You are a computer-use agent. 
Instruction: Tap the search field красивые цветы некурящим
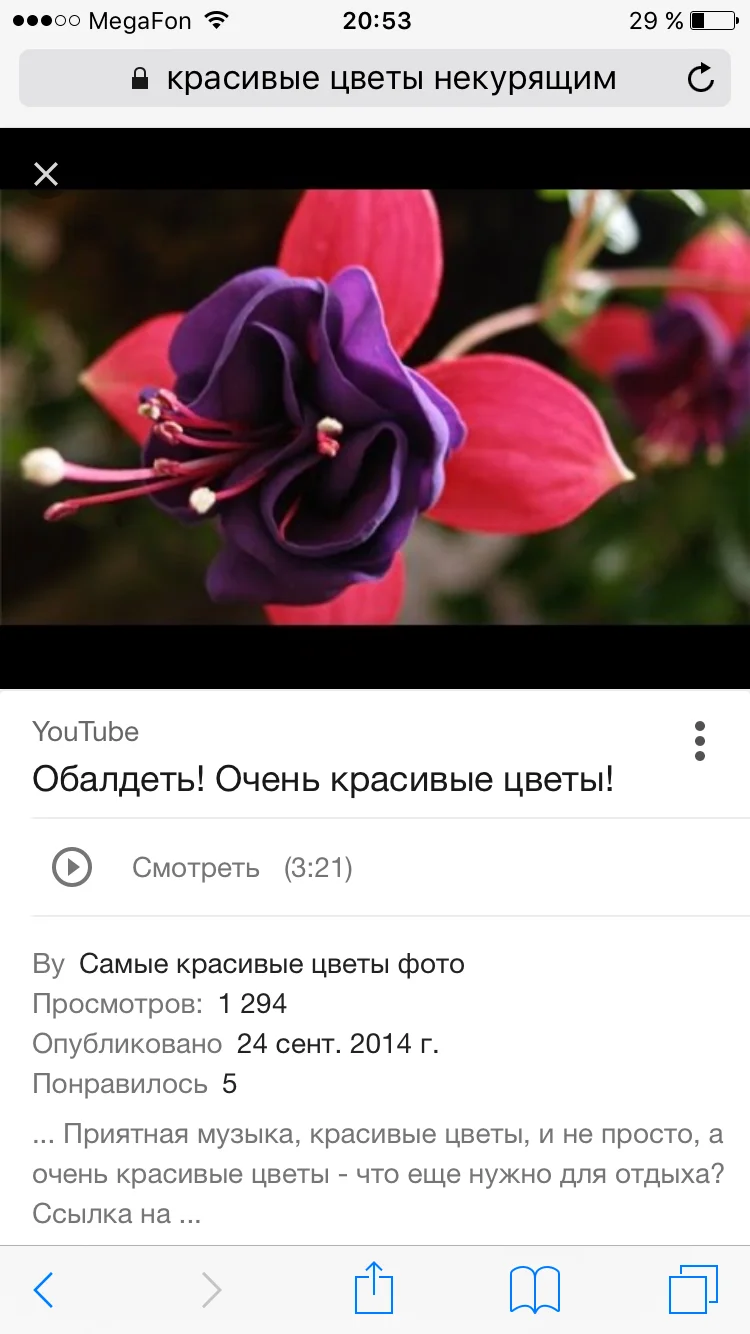point(390,78)
